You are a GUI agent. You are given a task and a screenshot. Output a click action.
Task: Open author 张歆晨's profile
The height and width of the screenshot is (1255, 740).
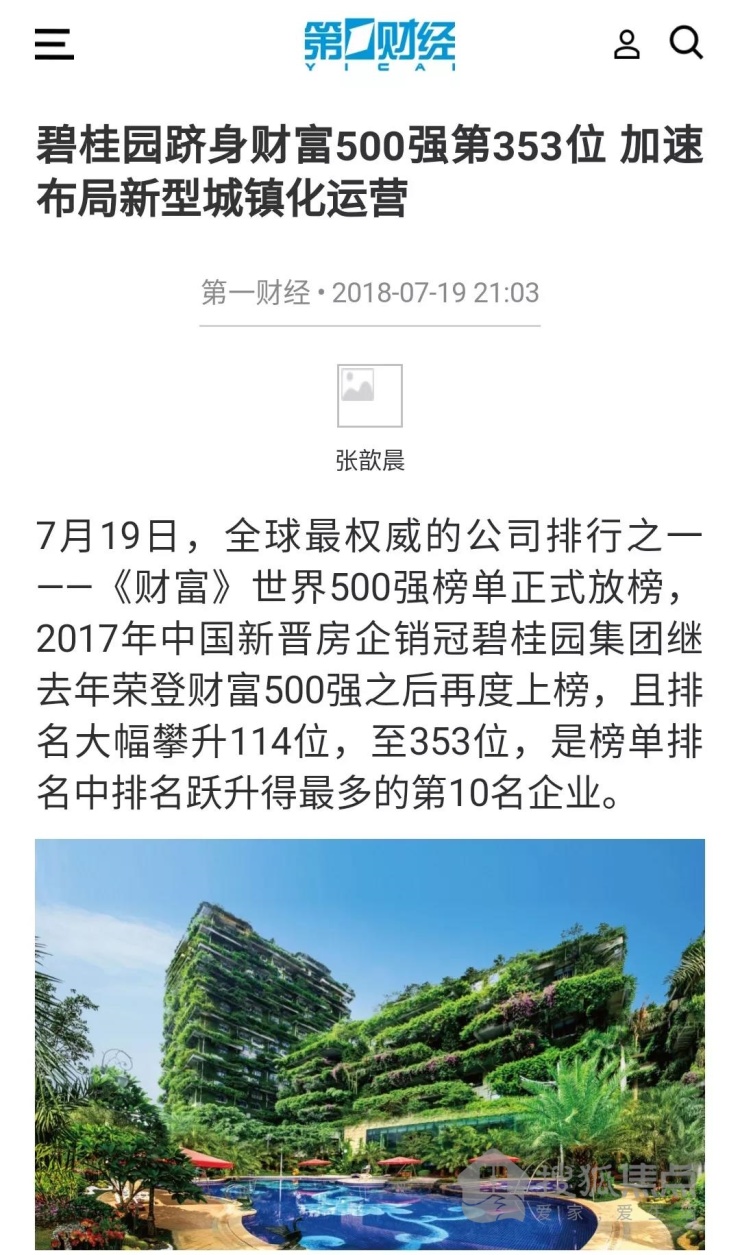pos(370,460)
